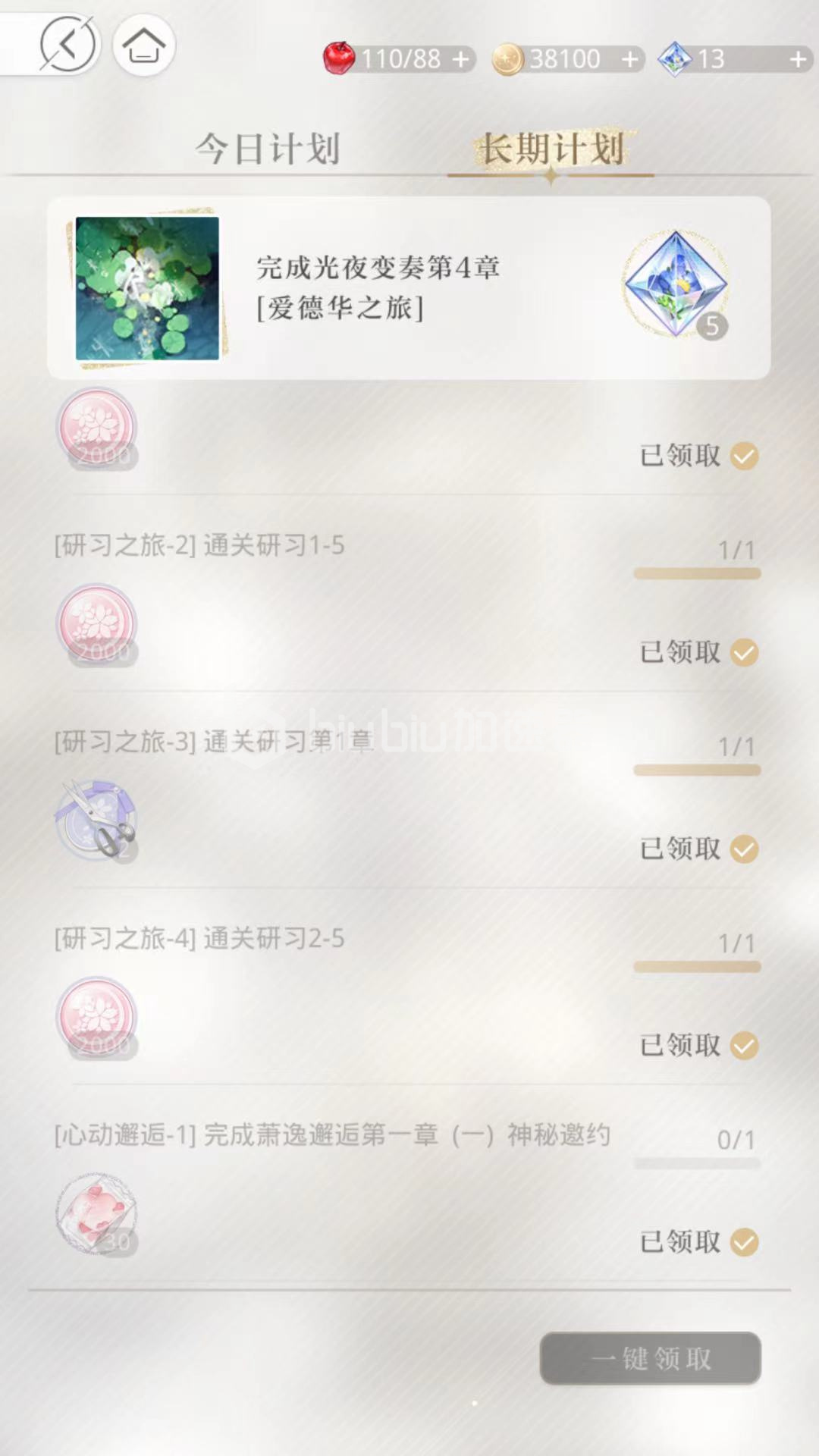This screenshot has height=1456, width=819.
Task: Return to the home screen icon
Action: tap(144, 45)
